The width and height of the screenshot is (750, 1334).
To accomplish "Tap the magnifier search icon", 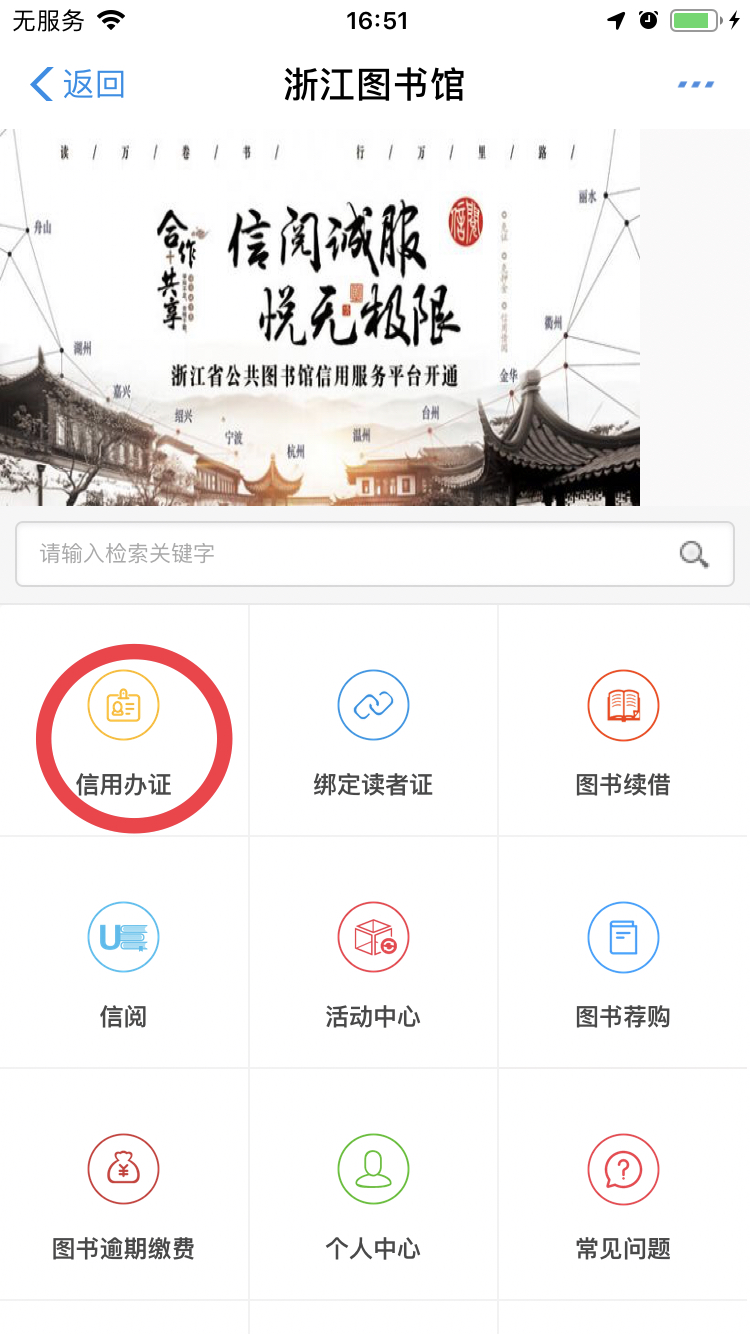I will tap(694, 554).
